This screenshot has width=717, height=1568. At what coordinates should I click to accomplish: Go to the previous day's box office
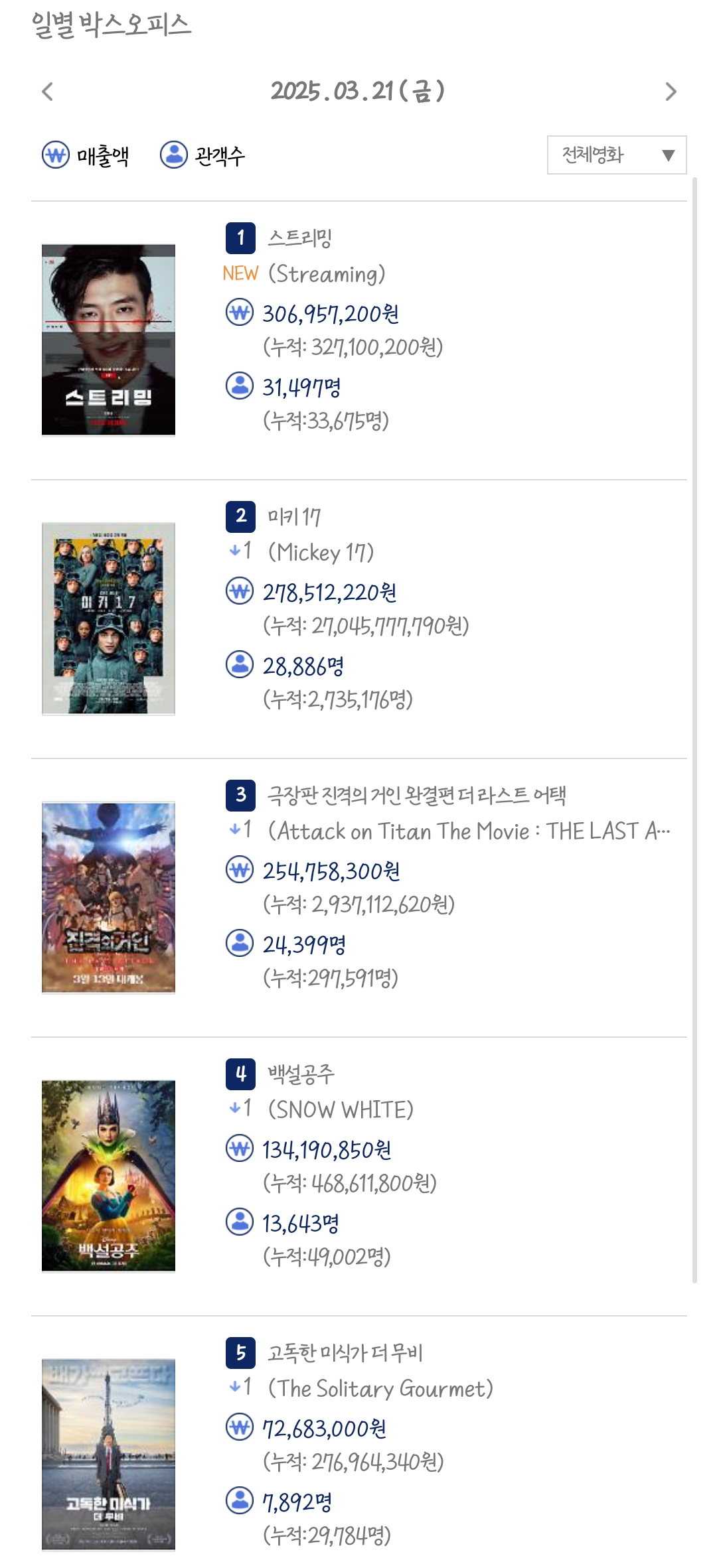pyautogui.click(x=47, y=92)
